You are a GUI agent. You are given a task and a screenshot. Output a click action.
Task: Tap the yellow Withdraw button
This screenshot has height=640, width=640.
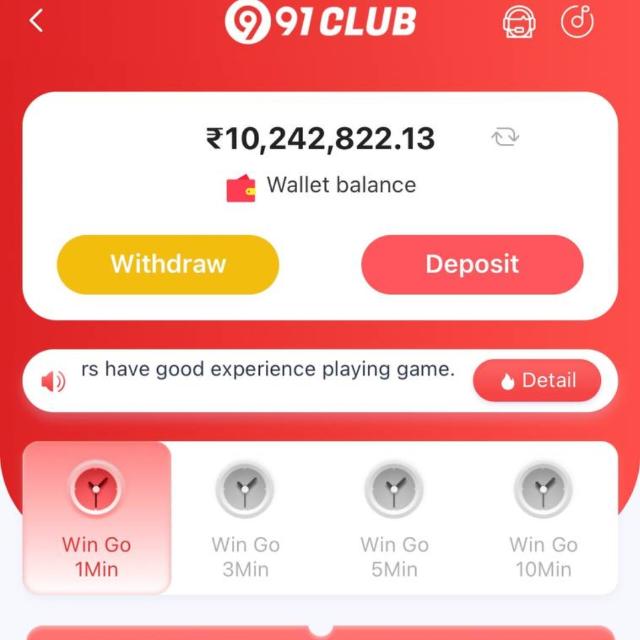(168, 265)
